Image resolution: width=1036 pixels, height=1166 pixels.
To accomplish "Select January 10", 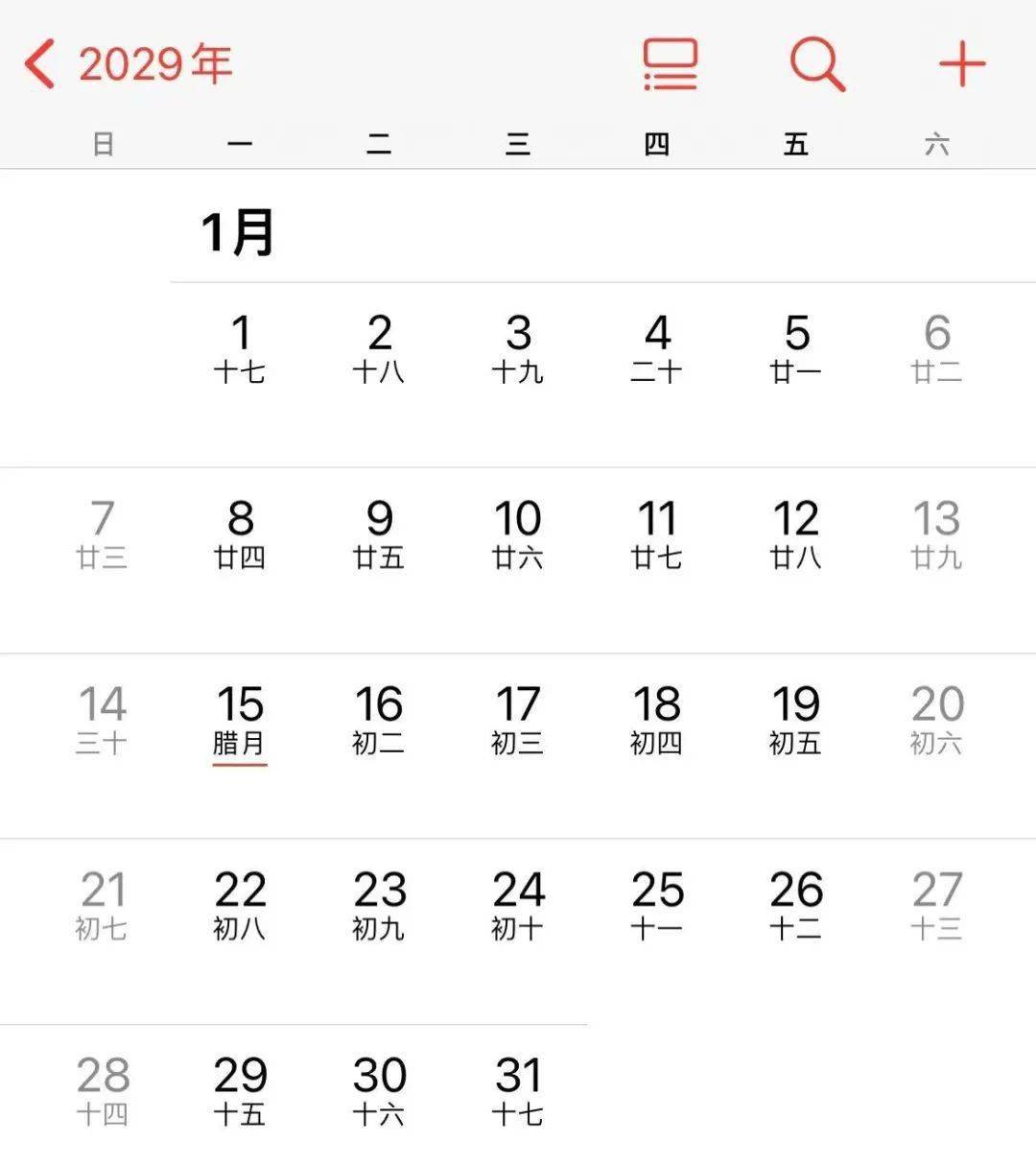I will (x=518, y=533).
